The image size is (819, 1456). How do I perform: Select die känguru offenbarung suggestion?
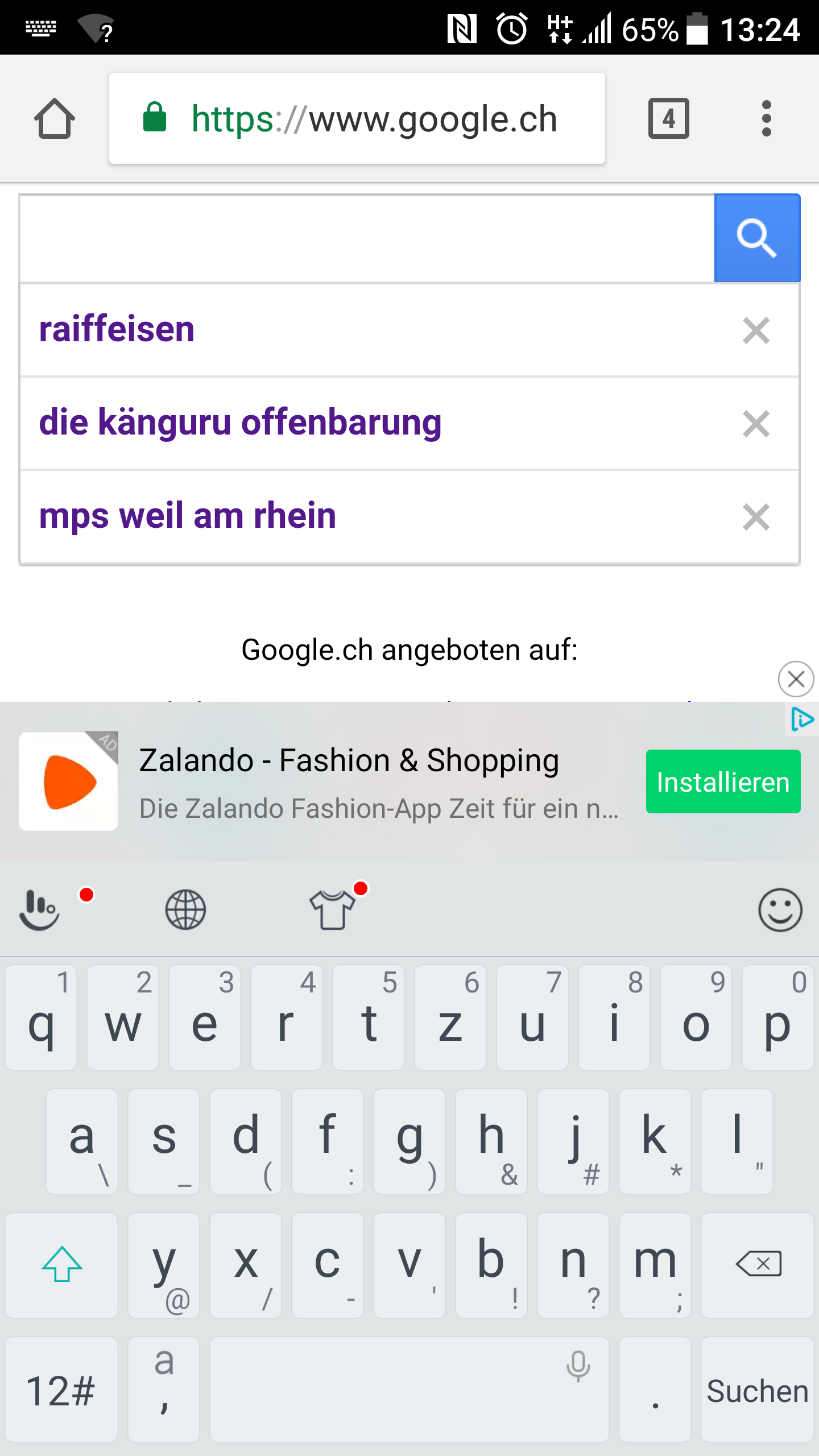click(240, 423)
